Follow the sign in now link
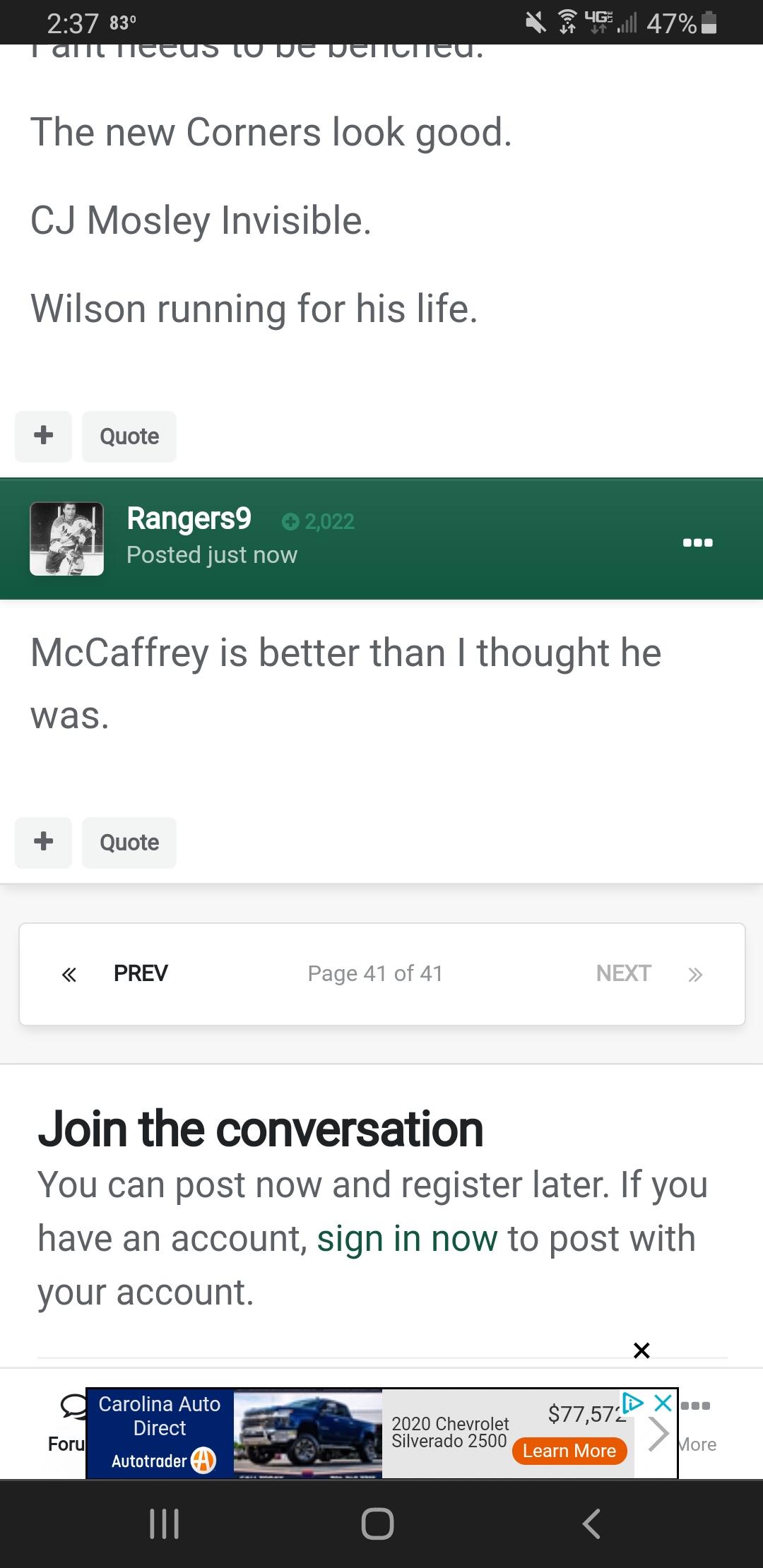Viewport: 763px width, 1568px height. pyautogui.click(x=407, y=1238)
